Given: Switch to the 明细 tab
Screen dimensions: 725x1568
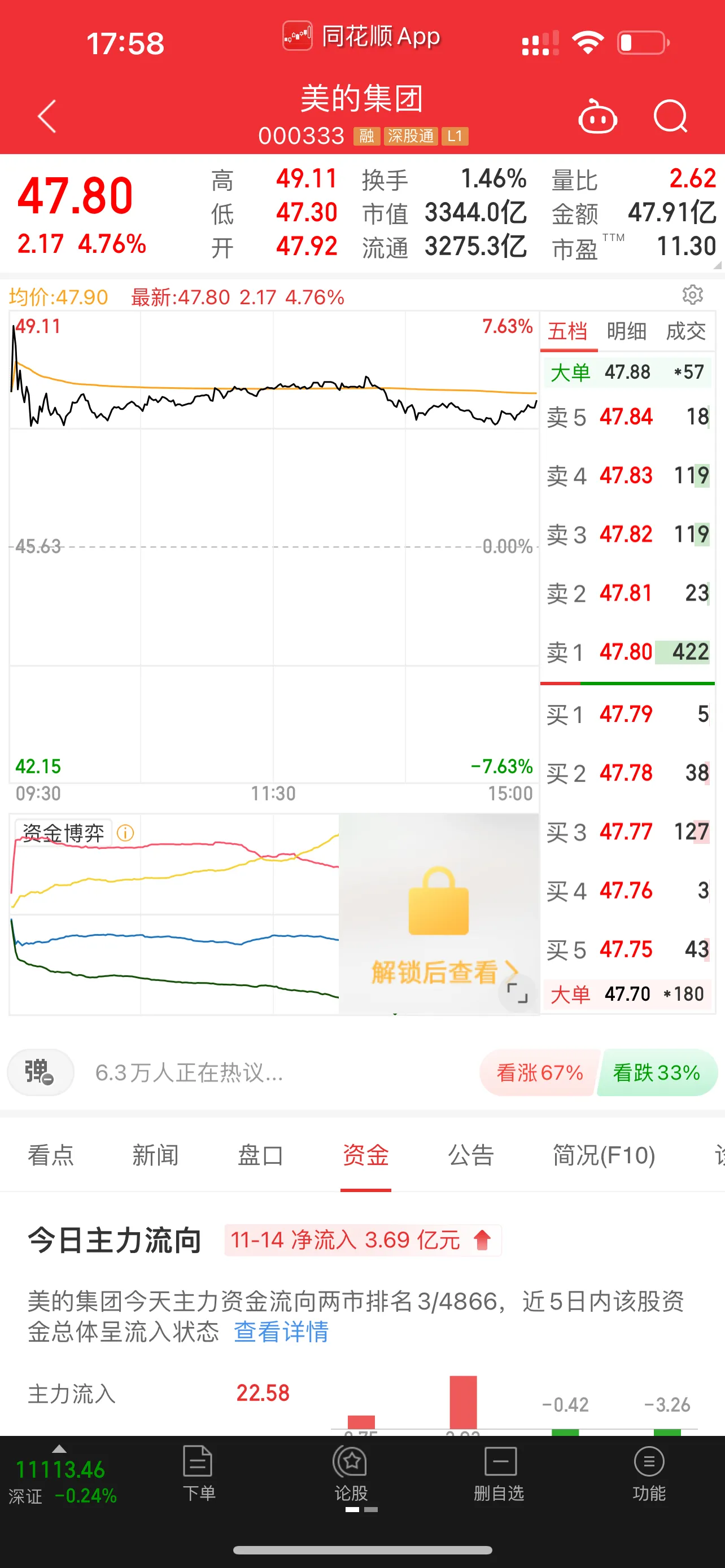Looking at the screenshot, I should point(626,332).
